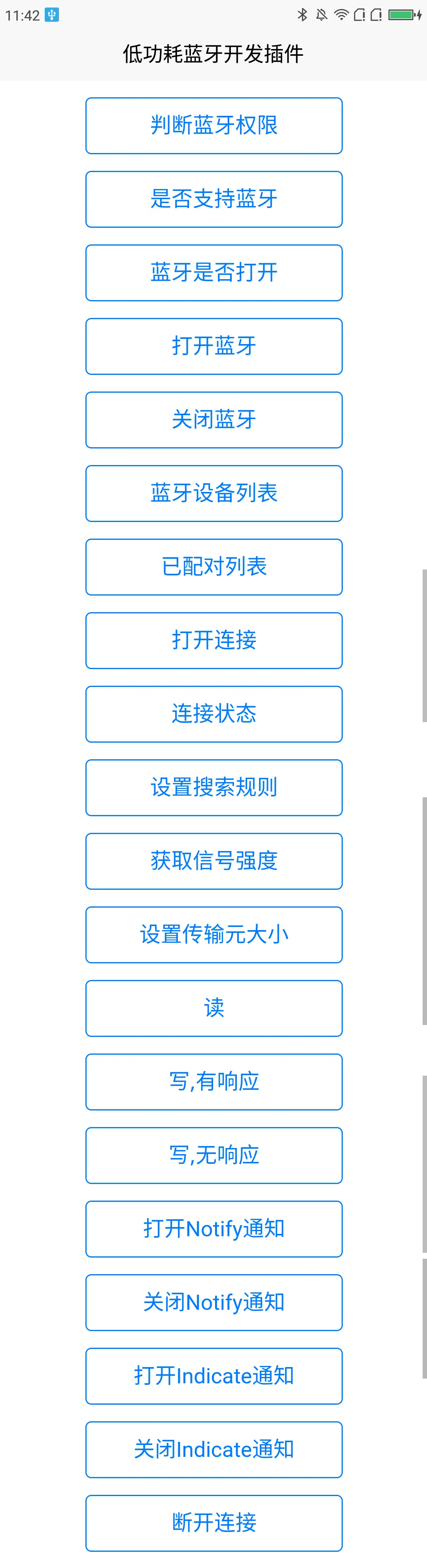Tap the 关闭蓝牙 button
The height and width of the screenshot is (1568, 427).
point(213,420)
